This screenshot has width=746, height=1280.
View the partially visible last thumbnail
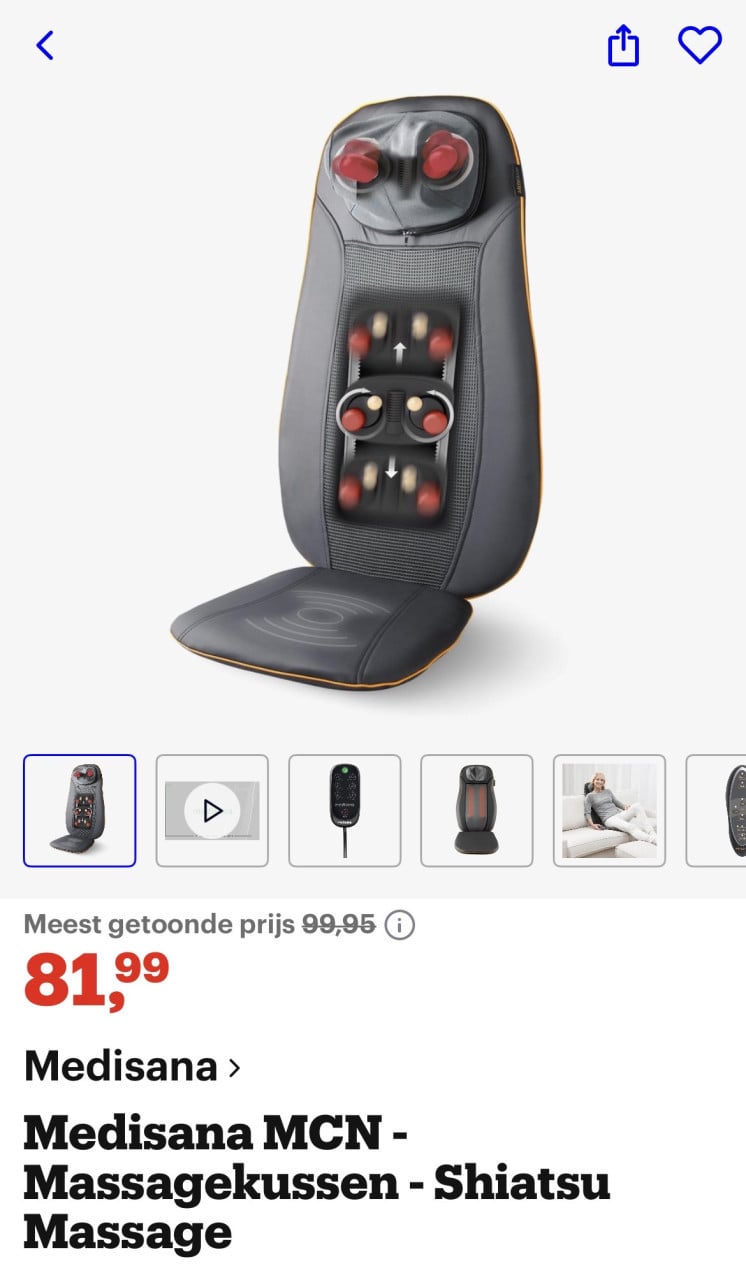tap(722, 810)
